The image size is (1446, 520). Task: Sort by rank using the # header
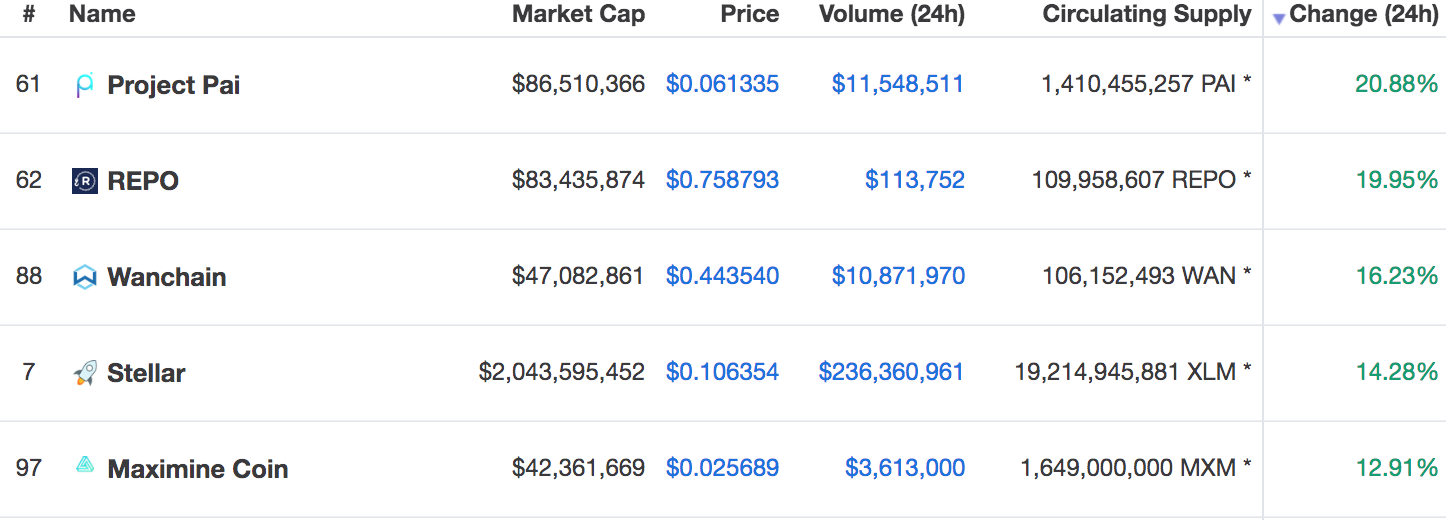pos(28,15)
